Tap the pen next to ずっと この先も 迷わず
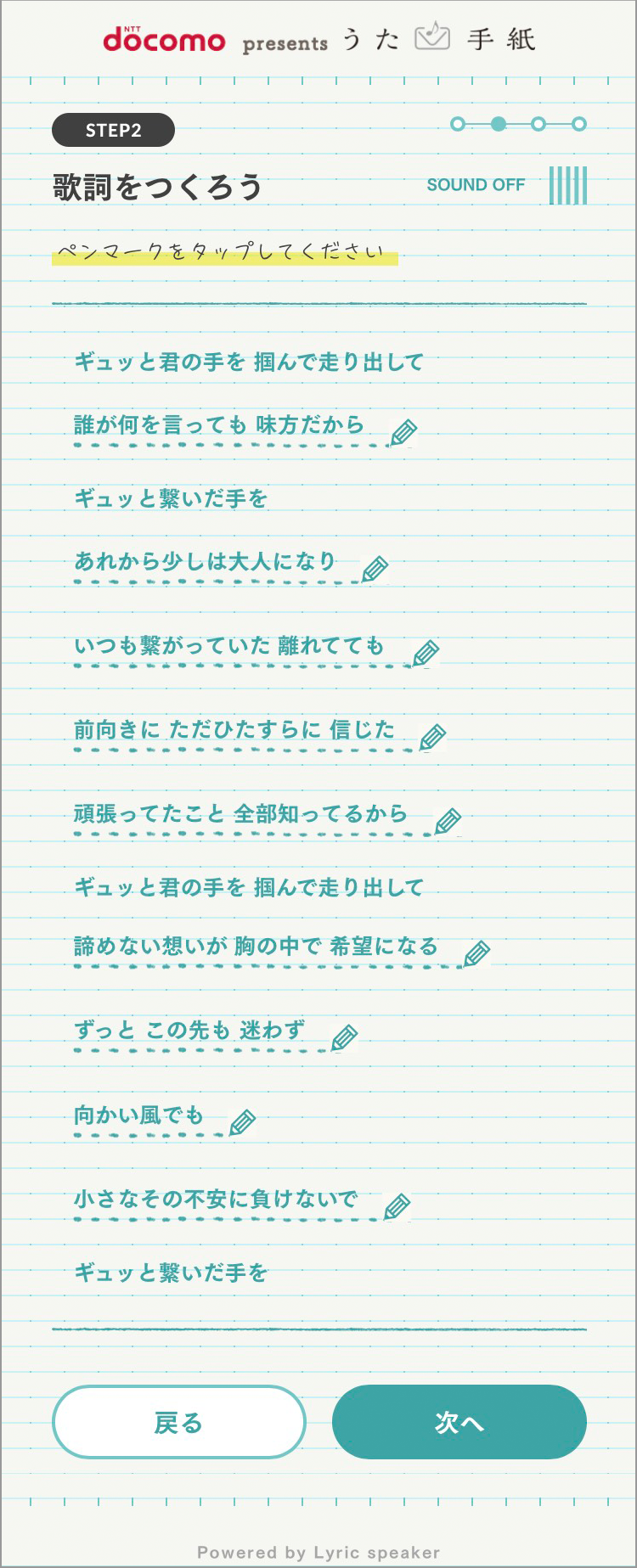The height and width of the screenshot is (1568, 637). (x=344, y=1038)
